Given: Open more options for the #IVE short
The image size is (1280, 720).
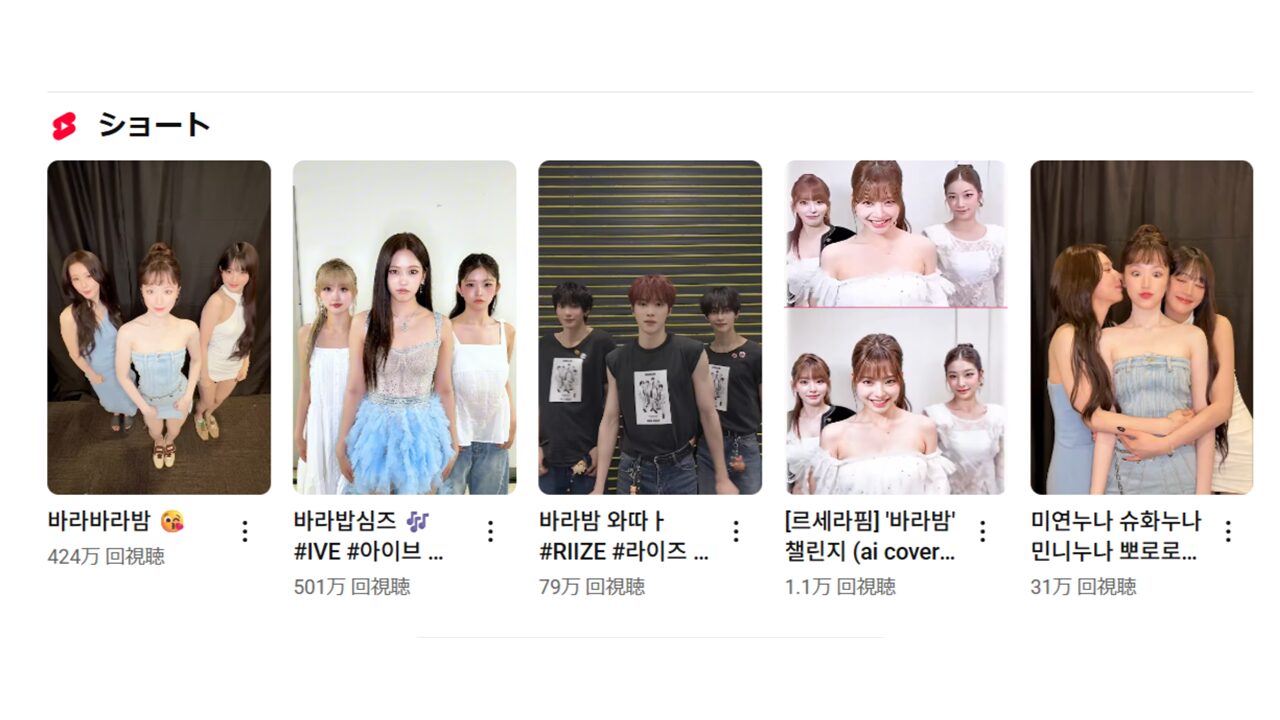Looking at the screenshot, I should 490,531.
